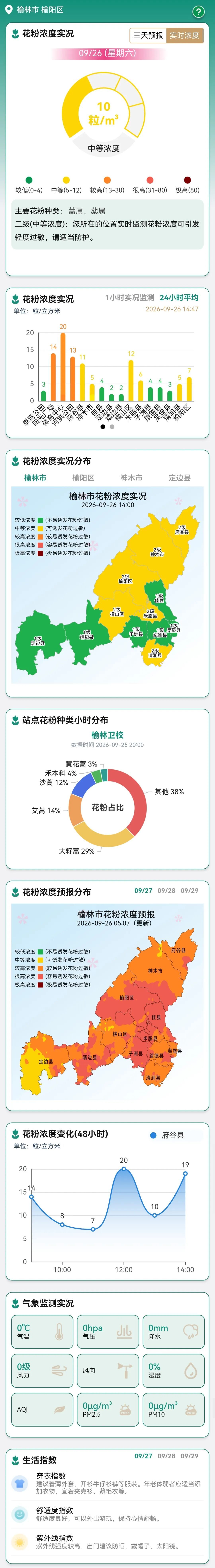View 生活指数 for 09/28
This screenshot has width=215, height=1568.
tap(166, 1456)
